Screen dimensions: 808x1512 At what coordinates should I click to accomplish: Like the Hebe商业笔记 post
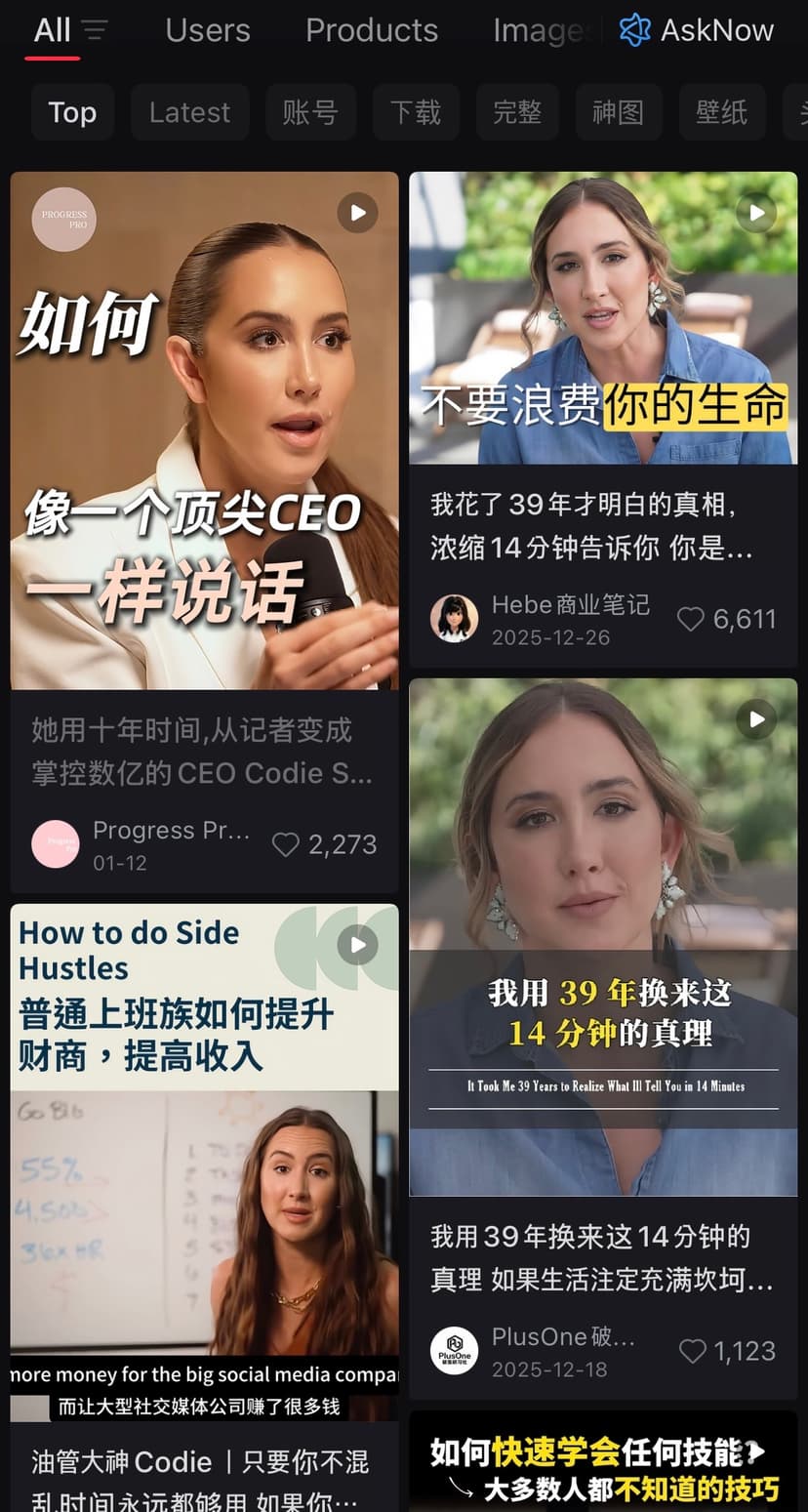[691, 619]
